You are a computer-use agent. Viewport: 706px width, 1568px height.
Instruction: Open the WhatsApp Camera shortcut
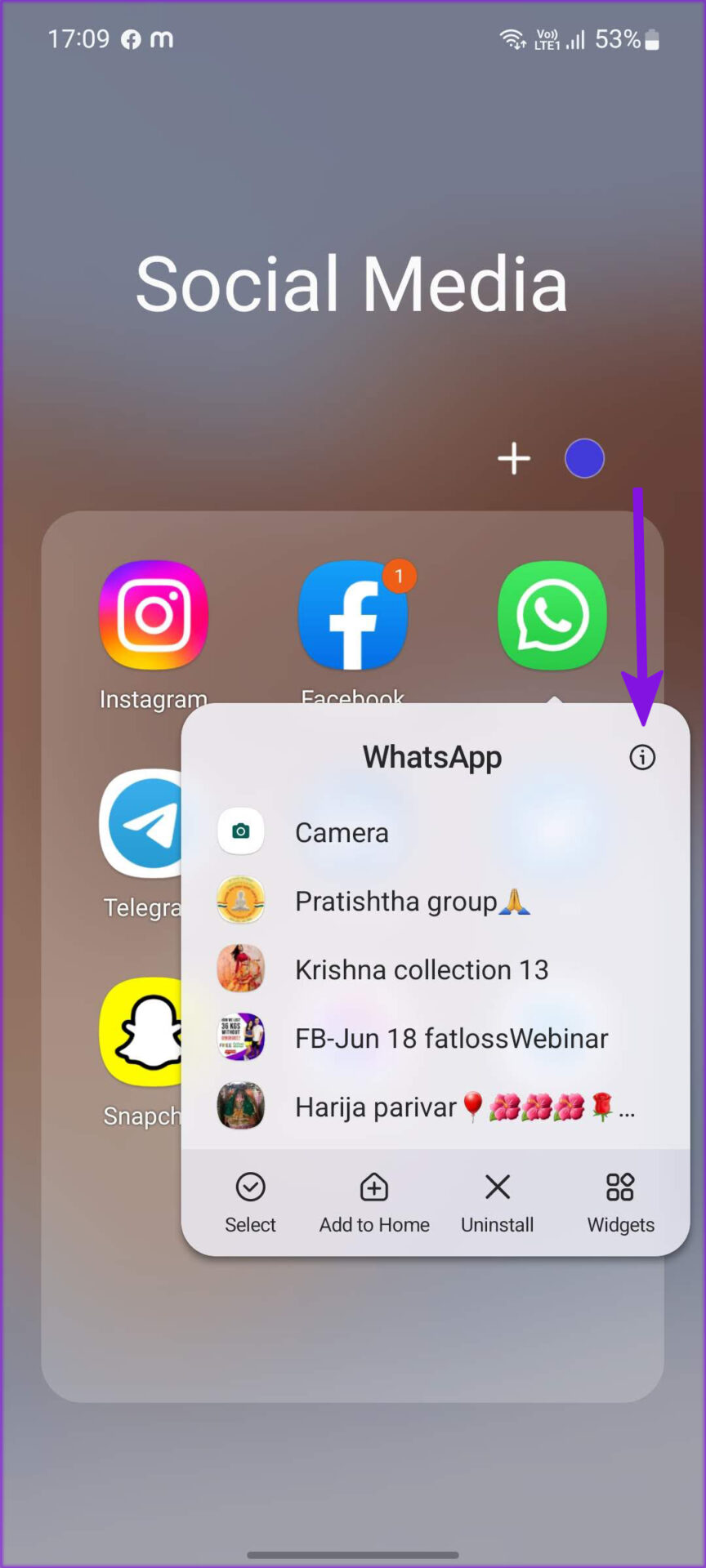click(x=436, y=832)
